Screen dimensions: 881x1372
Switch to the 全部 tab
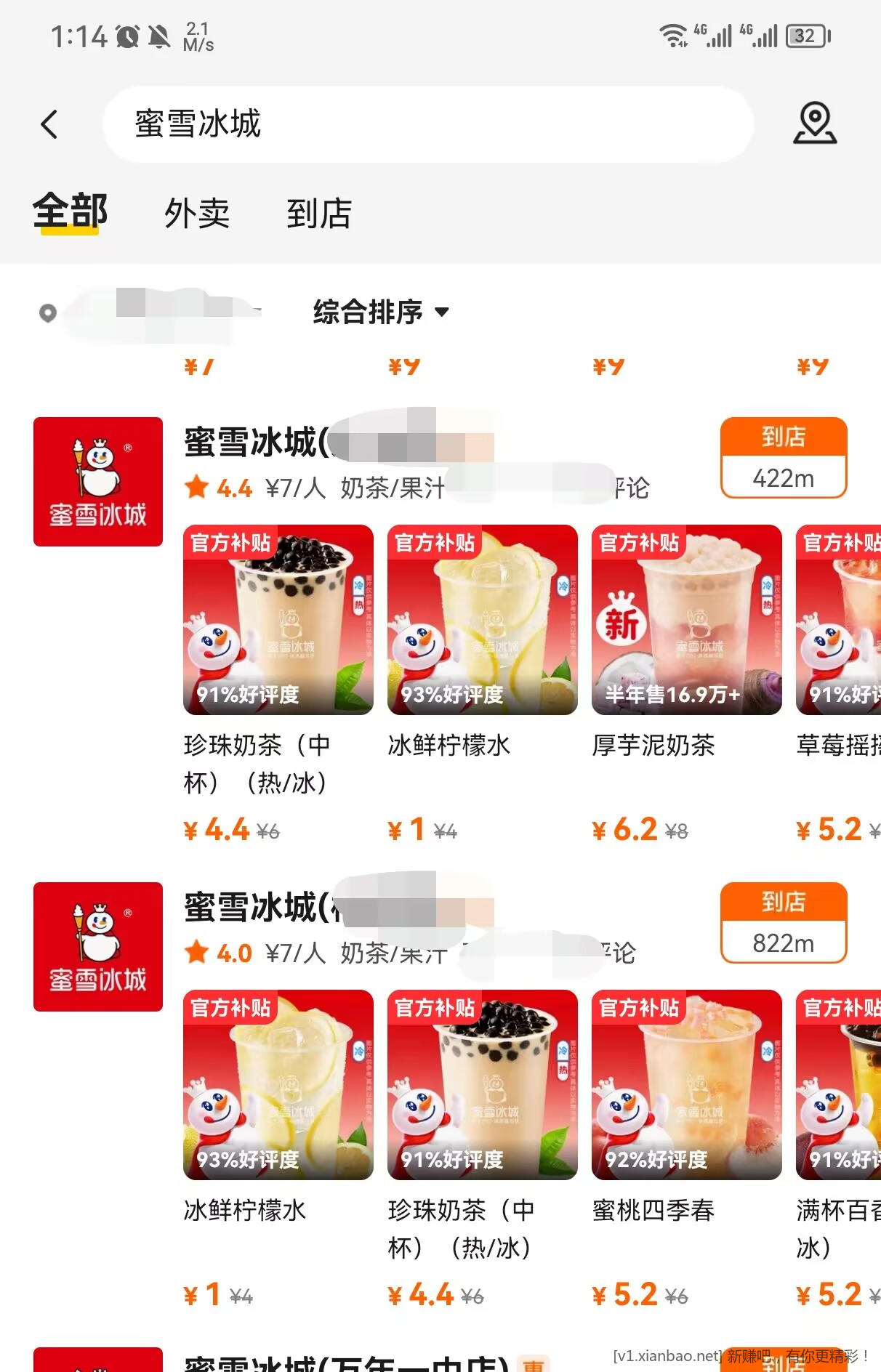click(70, 212)
